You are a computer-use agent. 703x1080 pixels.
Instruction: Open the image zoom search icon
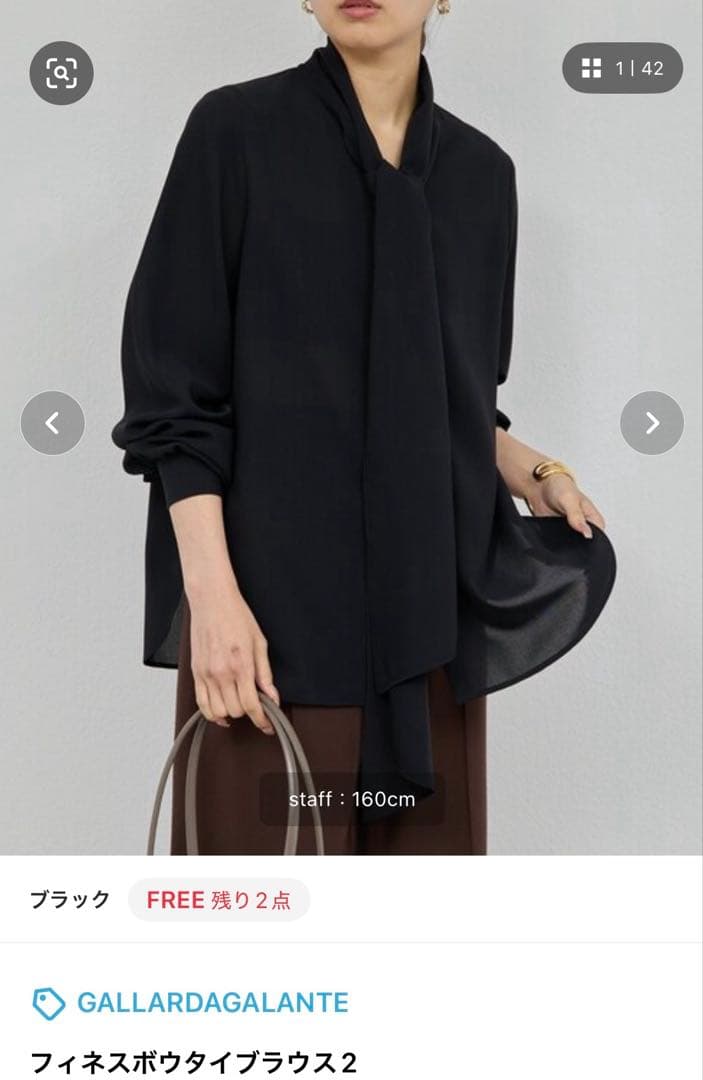pyautogui.click(x=61, y=72)
